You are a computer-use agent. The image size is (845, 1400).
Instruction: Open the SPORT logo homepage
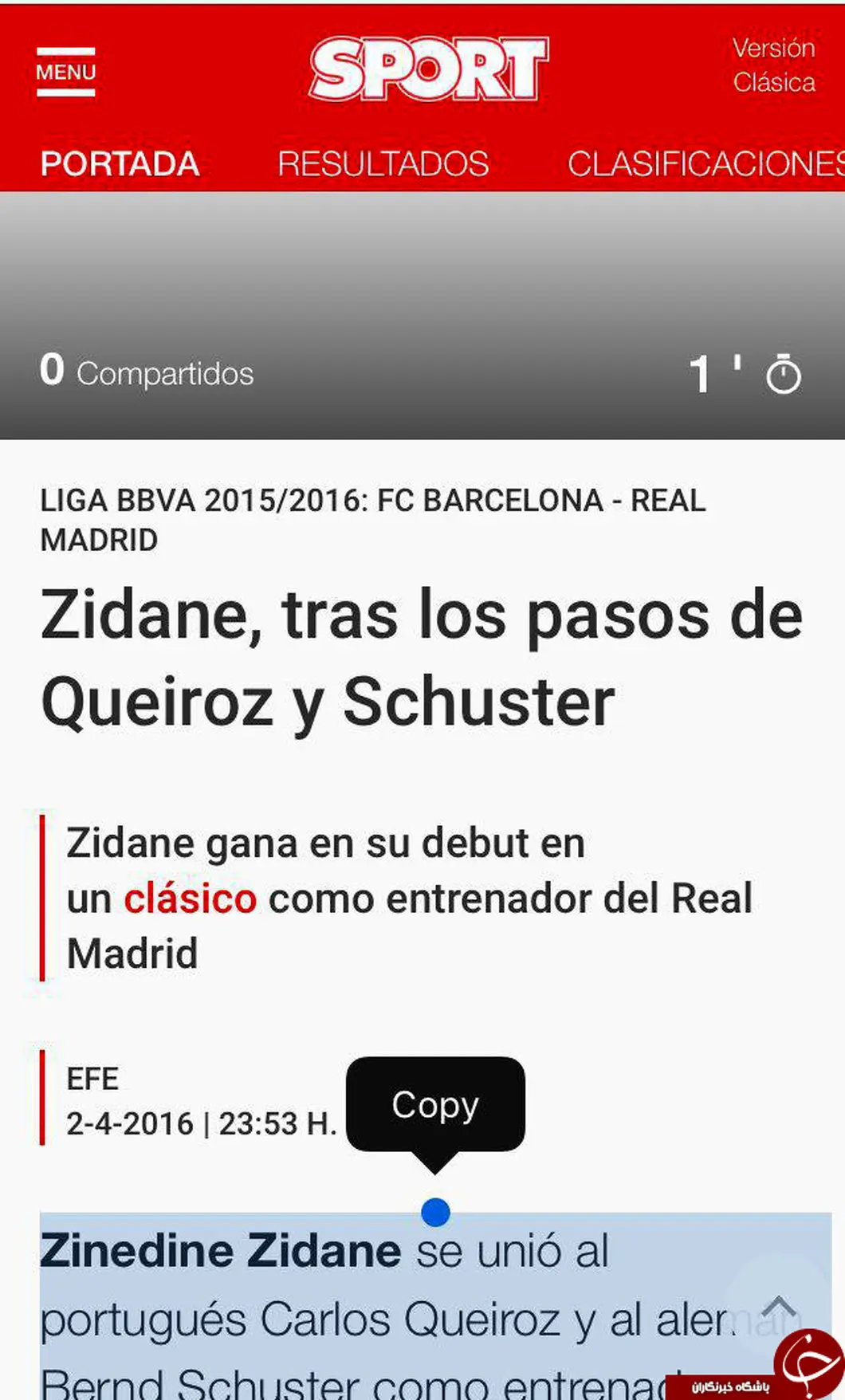[429, 69]
